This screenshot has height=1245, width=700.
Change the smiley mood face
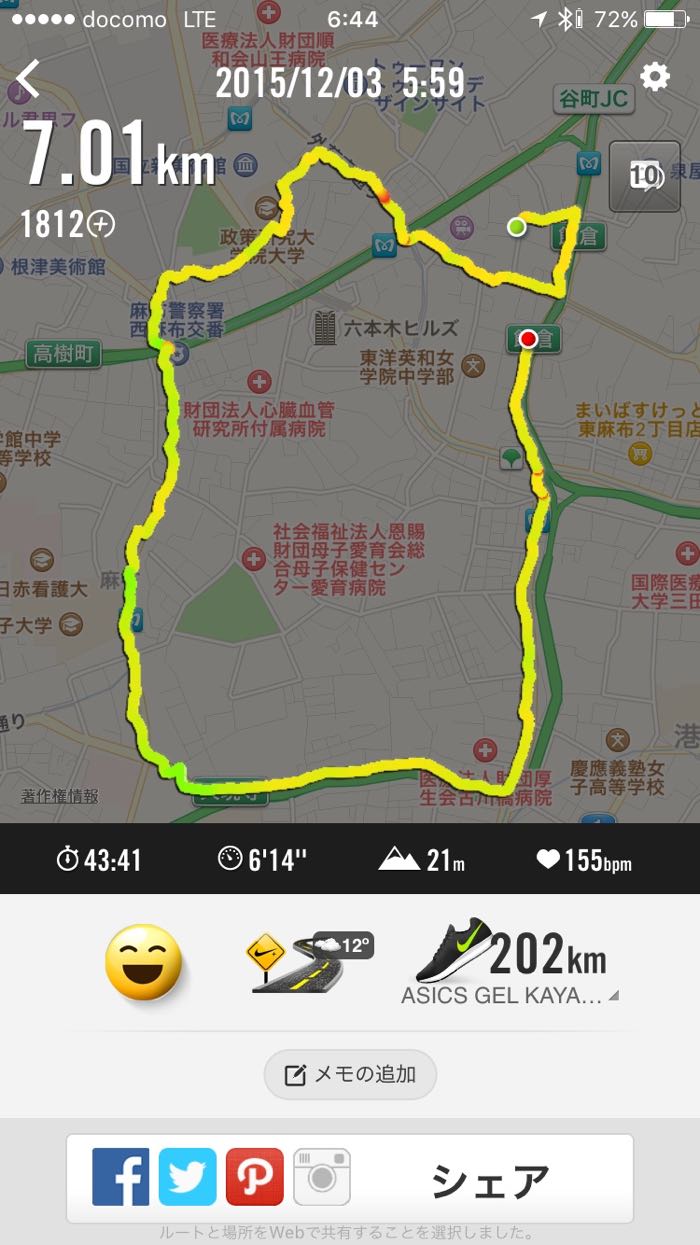coord(144,962)
